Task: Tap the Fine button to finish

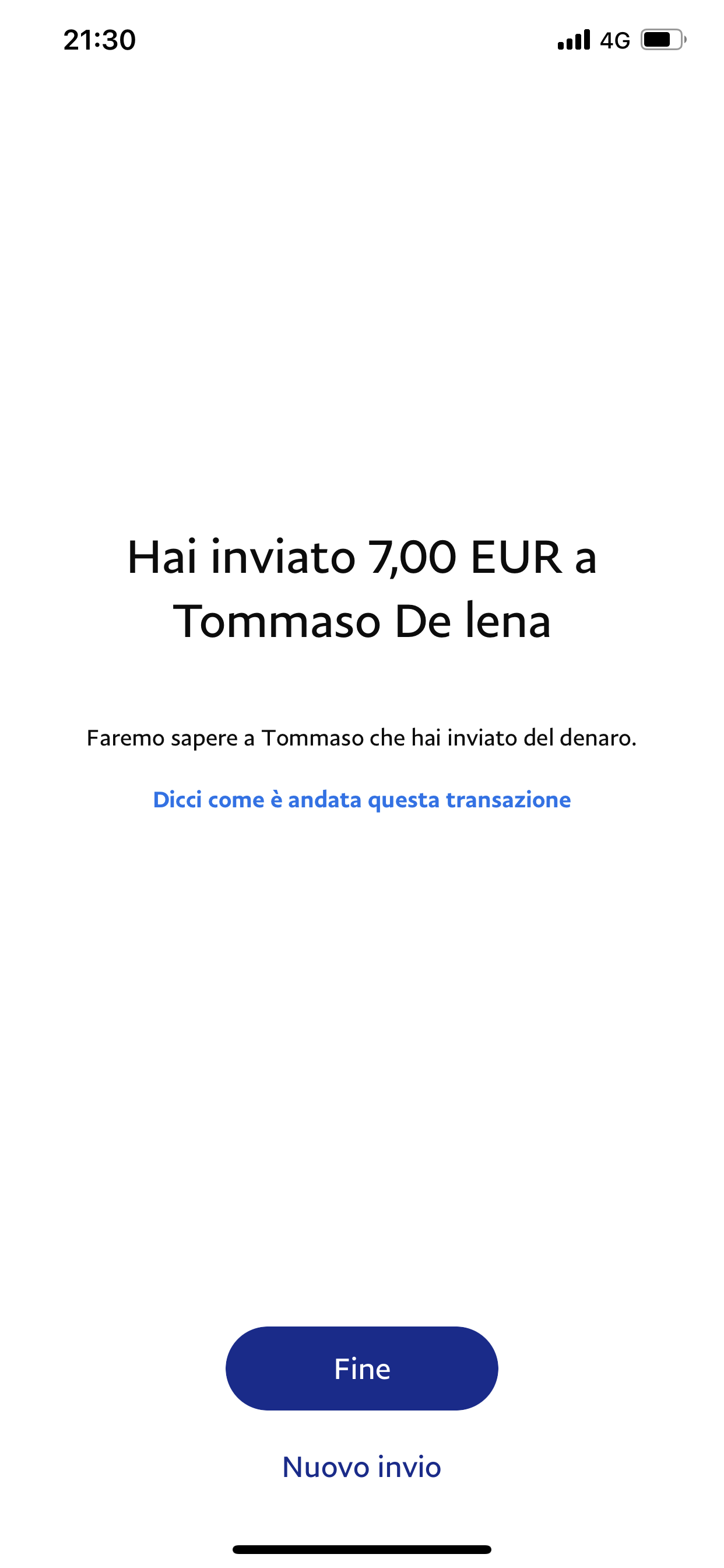Action: pos(361,1368)
